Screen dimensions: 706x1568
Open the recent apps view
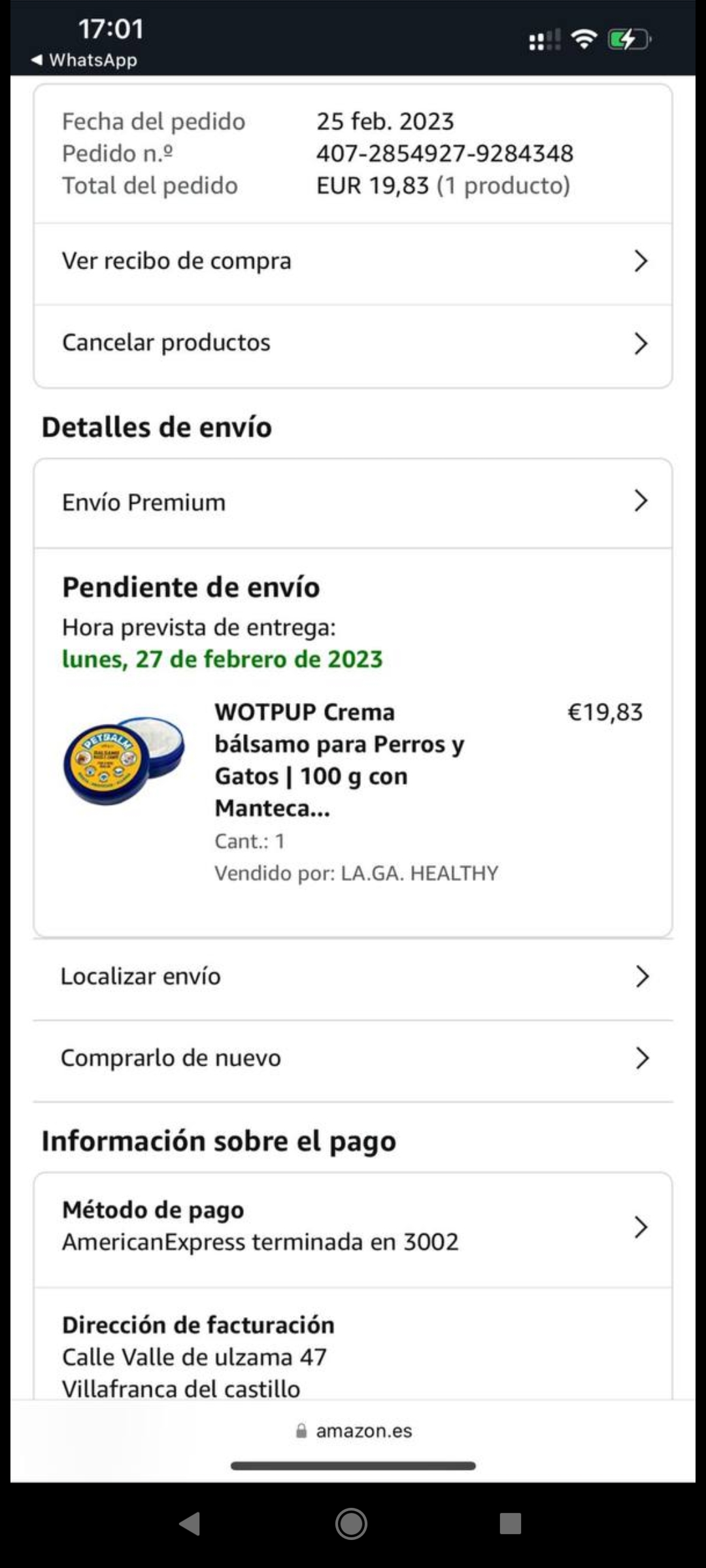click(x=510, y=1524)
